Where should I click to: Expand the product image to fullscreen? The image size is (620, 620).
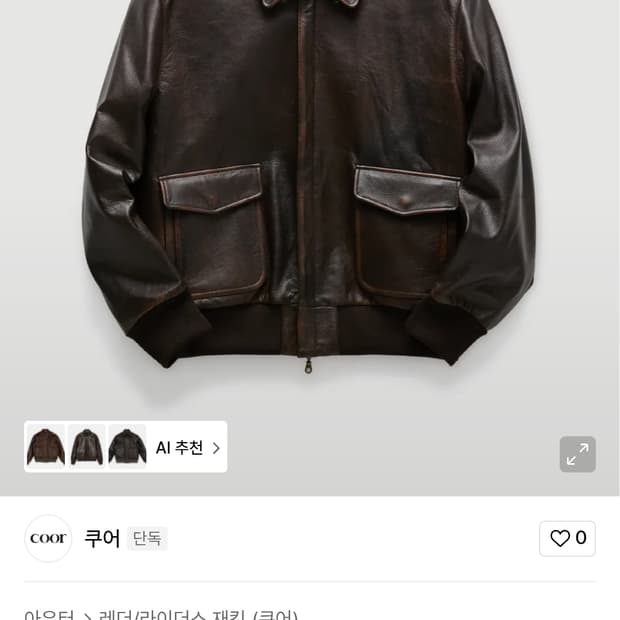[x=577, y=454]
